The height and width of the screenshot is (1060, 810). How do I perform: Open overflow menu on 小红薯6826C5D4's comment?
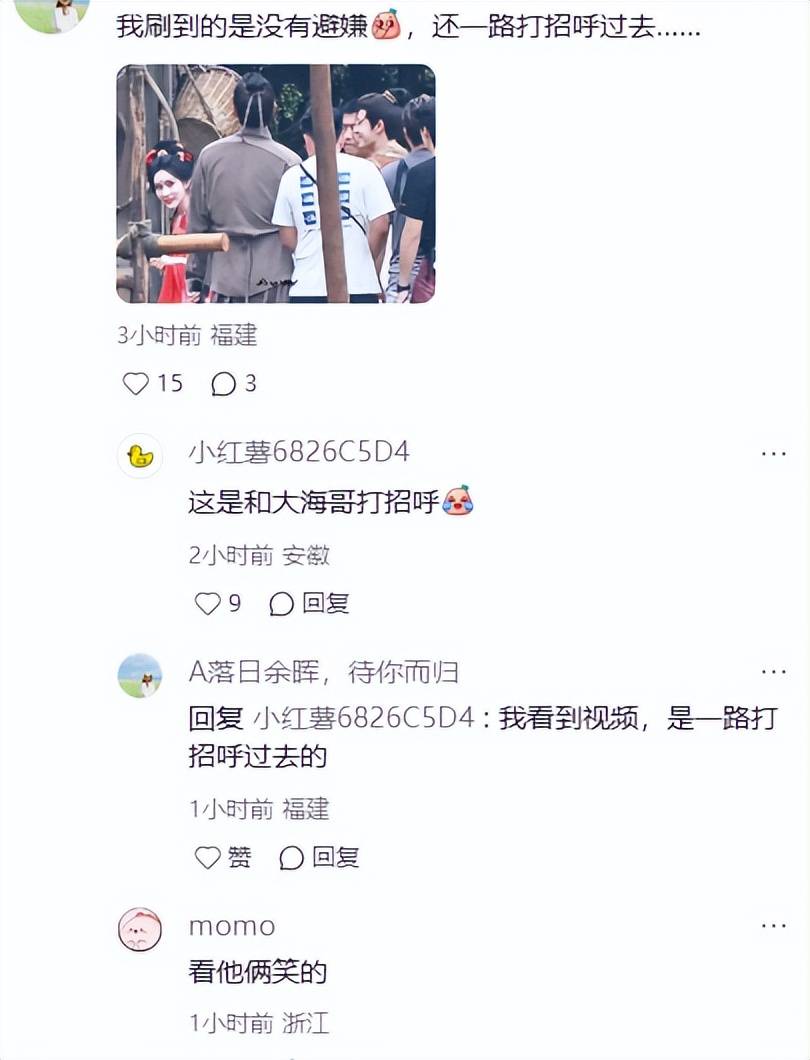(773, 454)
